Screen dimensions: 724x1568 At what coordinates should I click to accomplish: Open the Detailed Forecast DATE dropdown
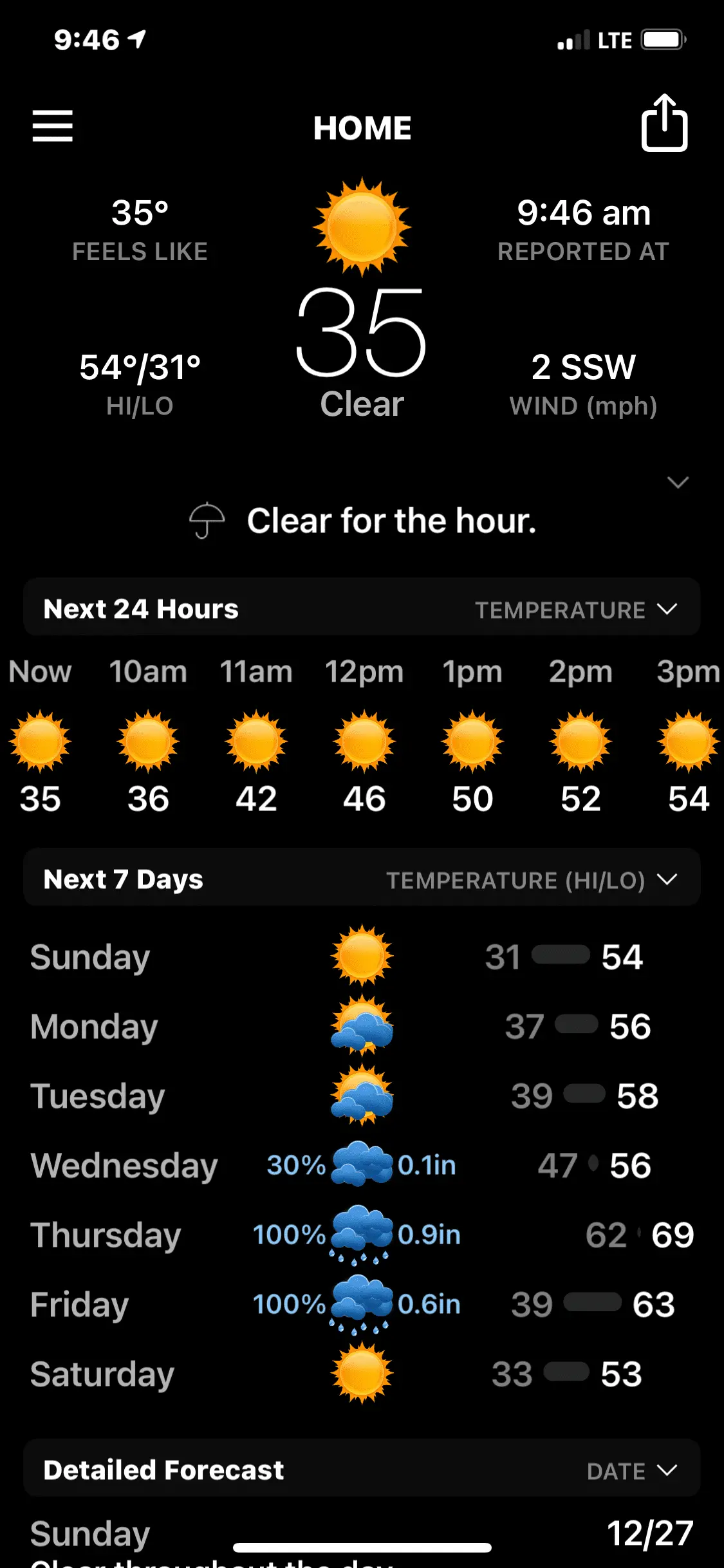pos(631,1471)
